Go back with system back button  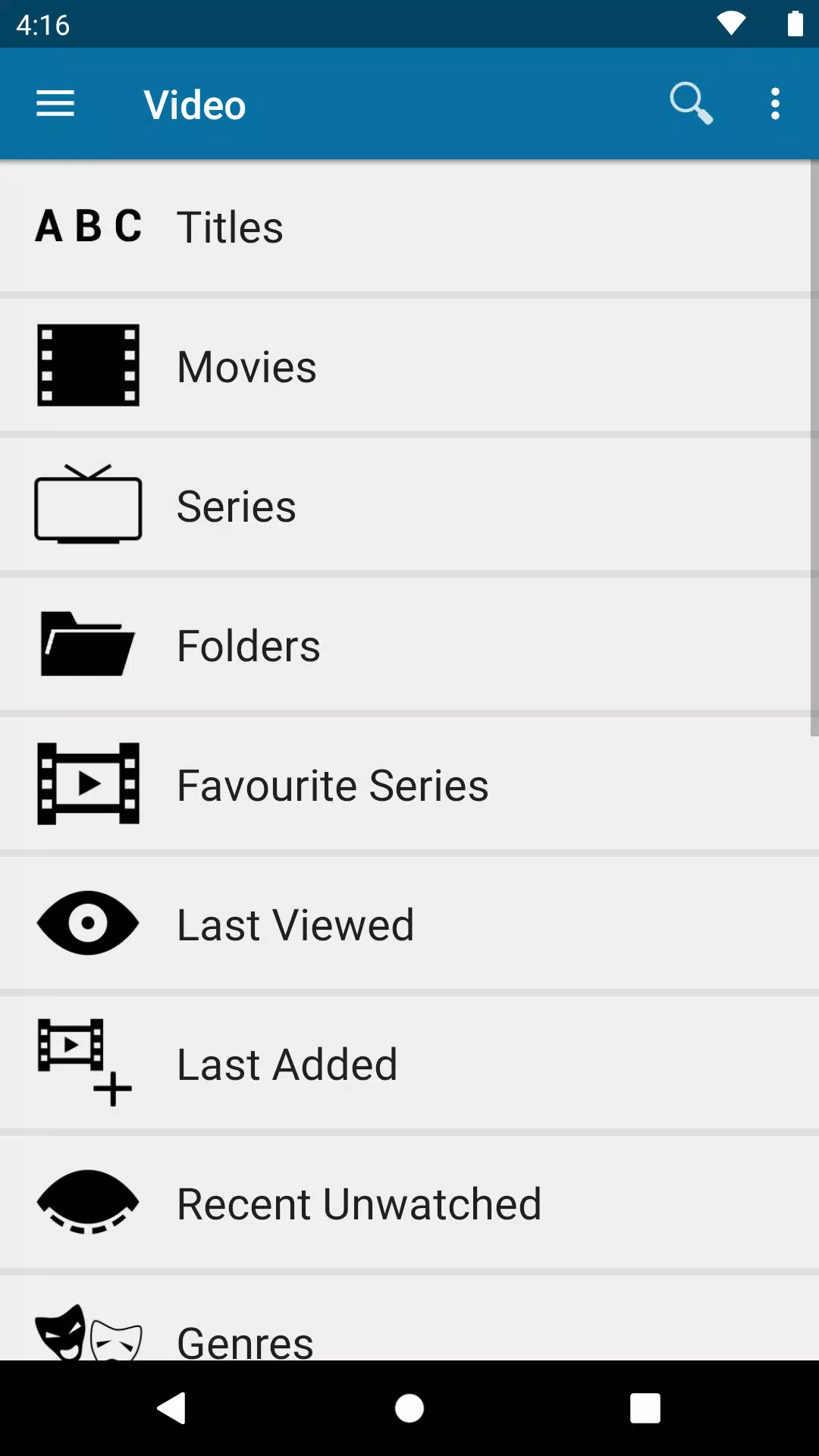pyautogui.click(x=172, y=1408)
